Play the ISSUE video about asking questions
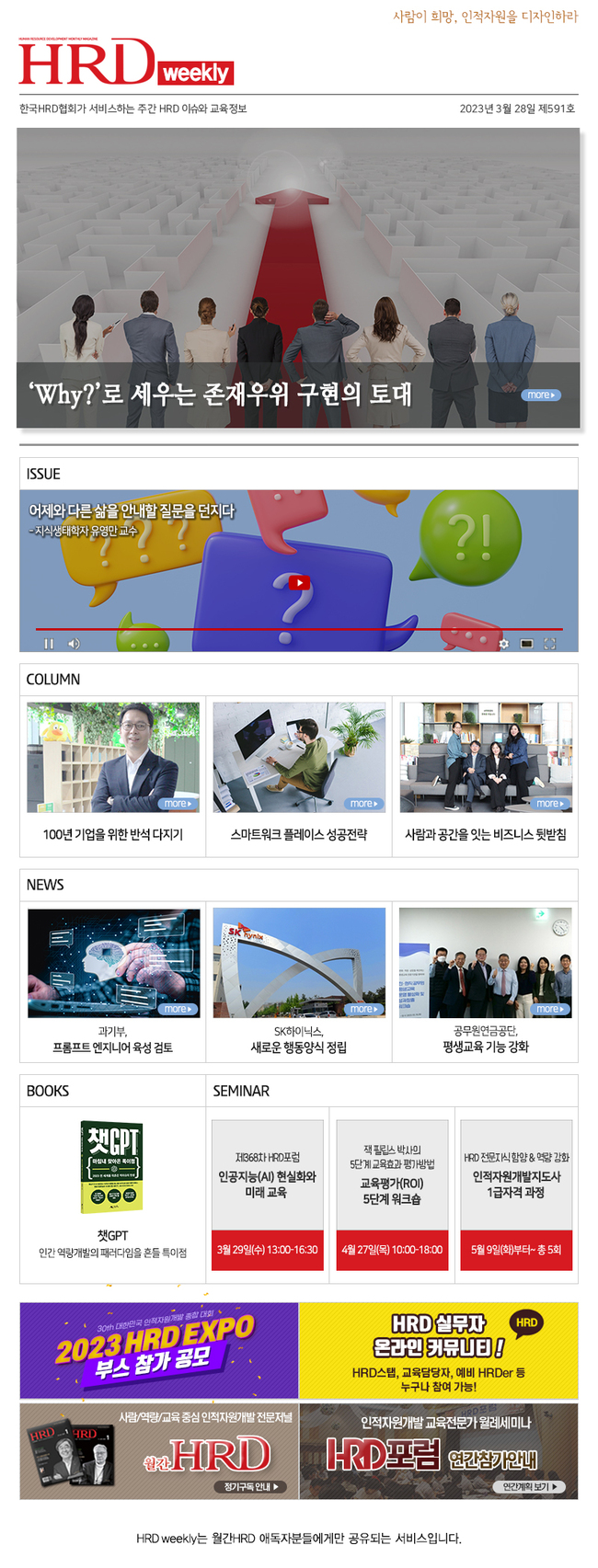The height and width of the screenshot is (1568, 598). point(299,583)
